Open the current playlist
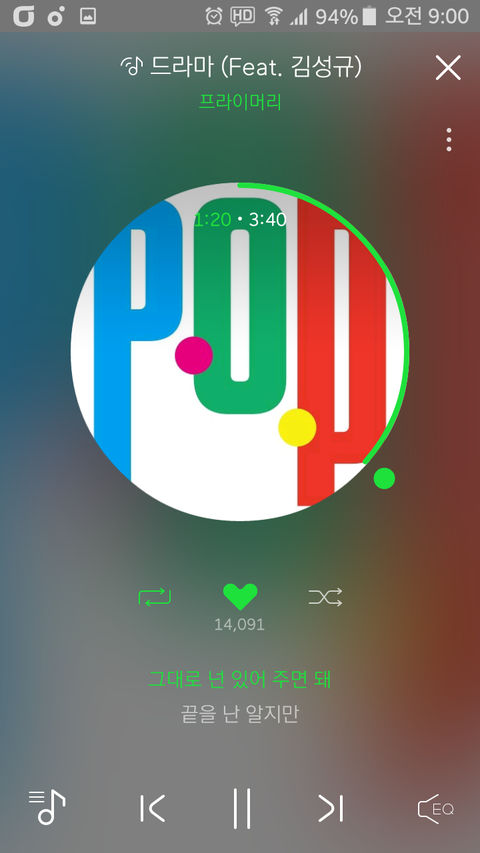The height and width of the screenshot is (853, 480). pos(47,808)
